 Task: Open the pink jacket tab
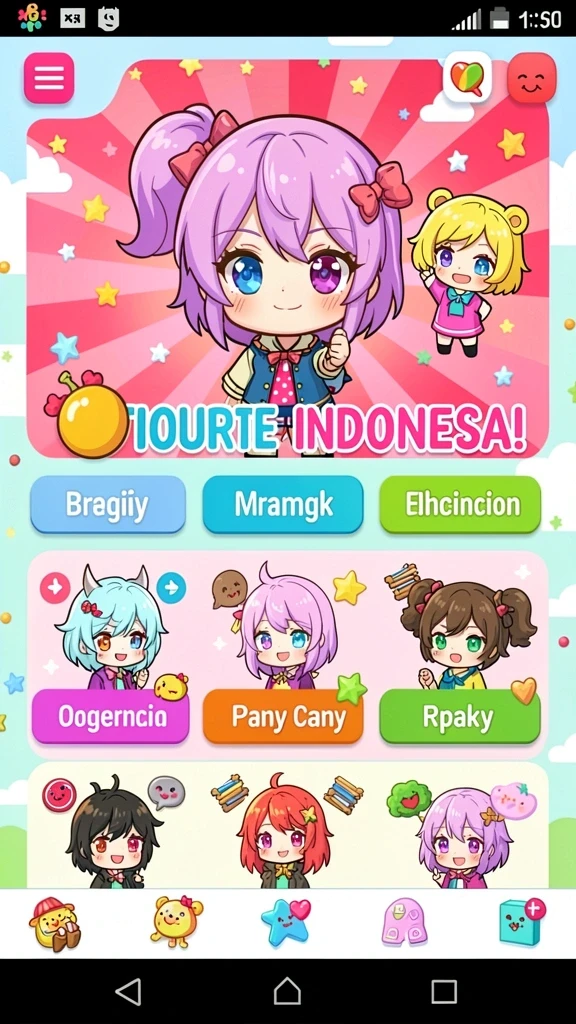click(x=405, y=921)
